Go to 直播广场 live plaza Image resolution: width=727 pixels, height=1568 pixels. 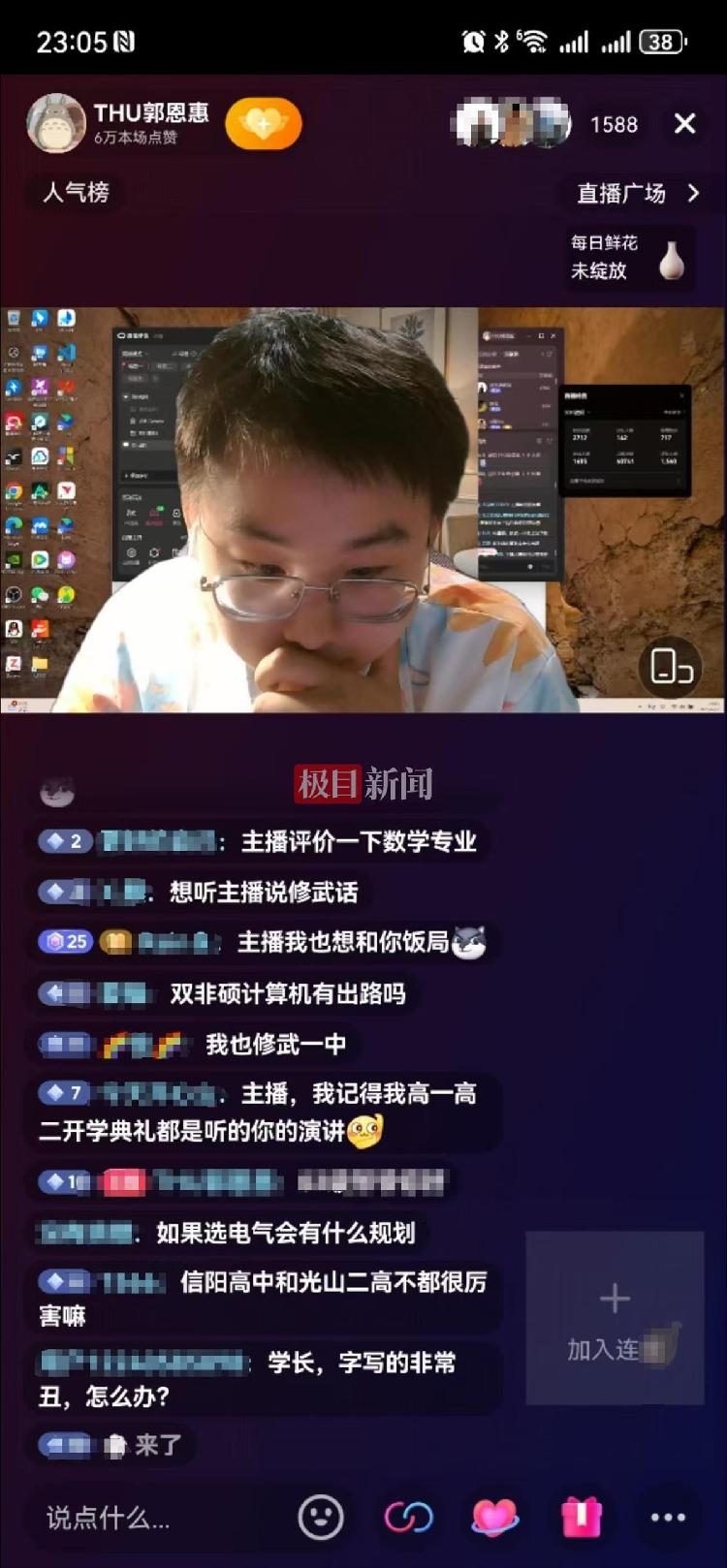(x=637, y=193)
